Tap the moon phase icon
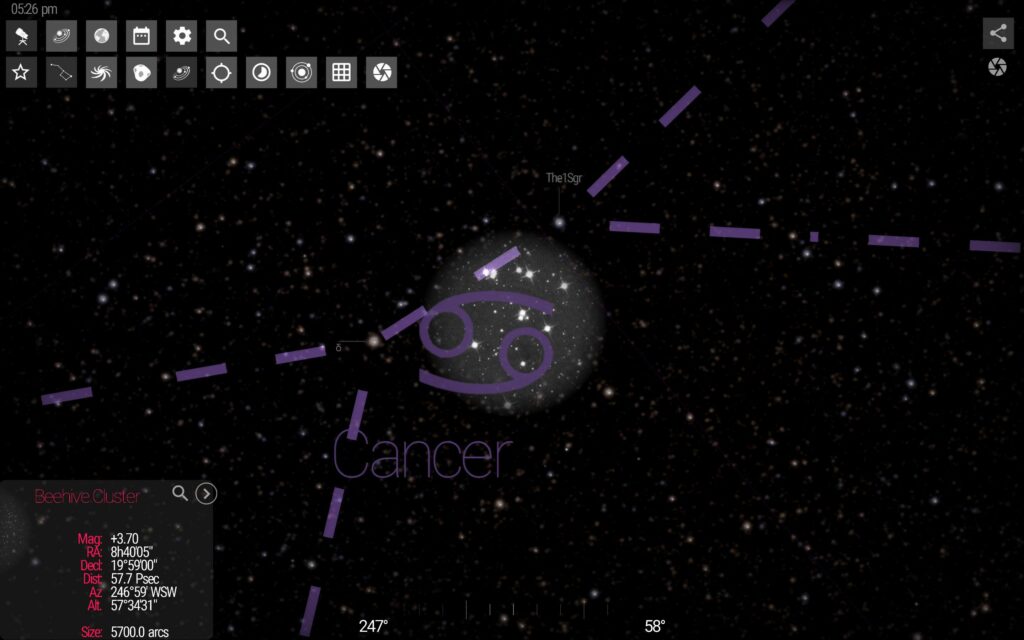The image size is (1024, 640). click(x=261, y=72)
